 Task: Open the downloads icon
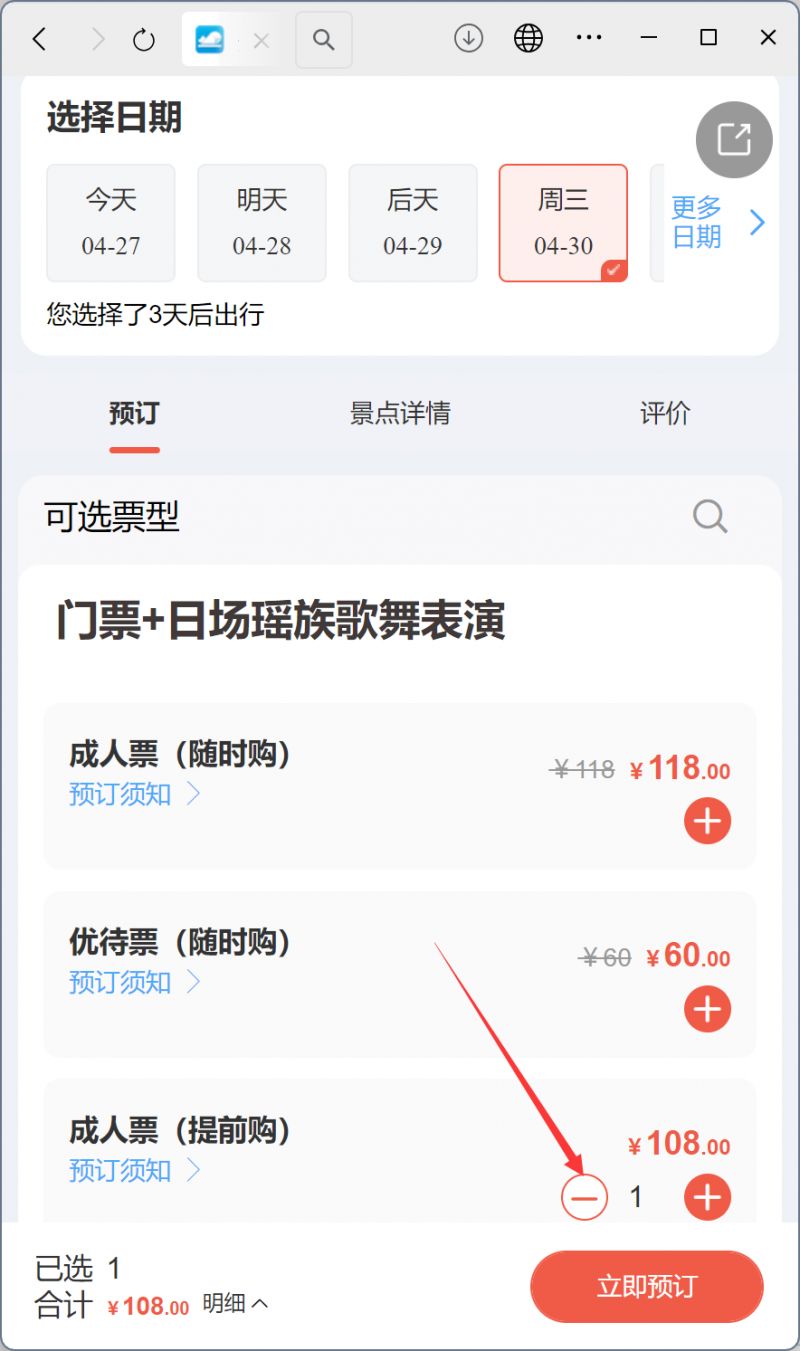[x=468, y=38]
